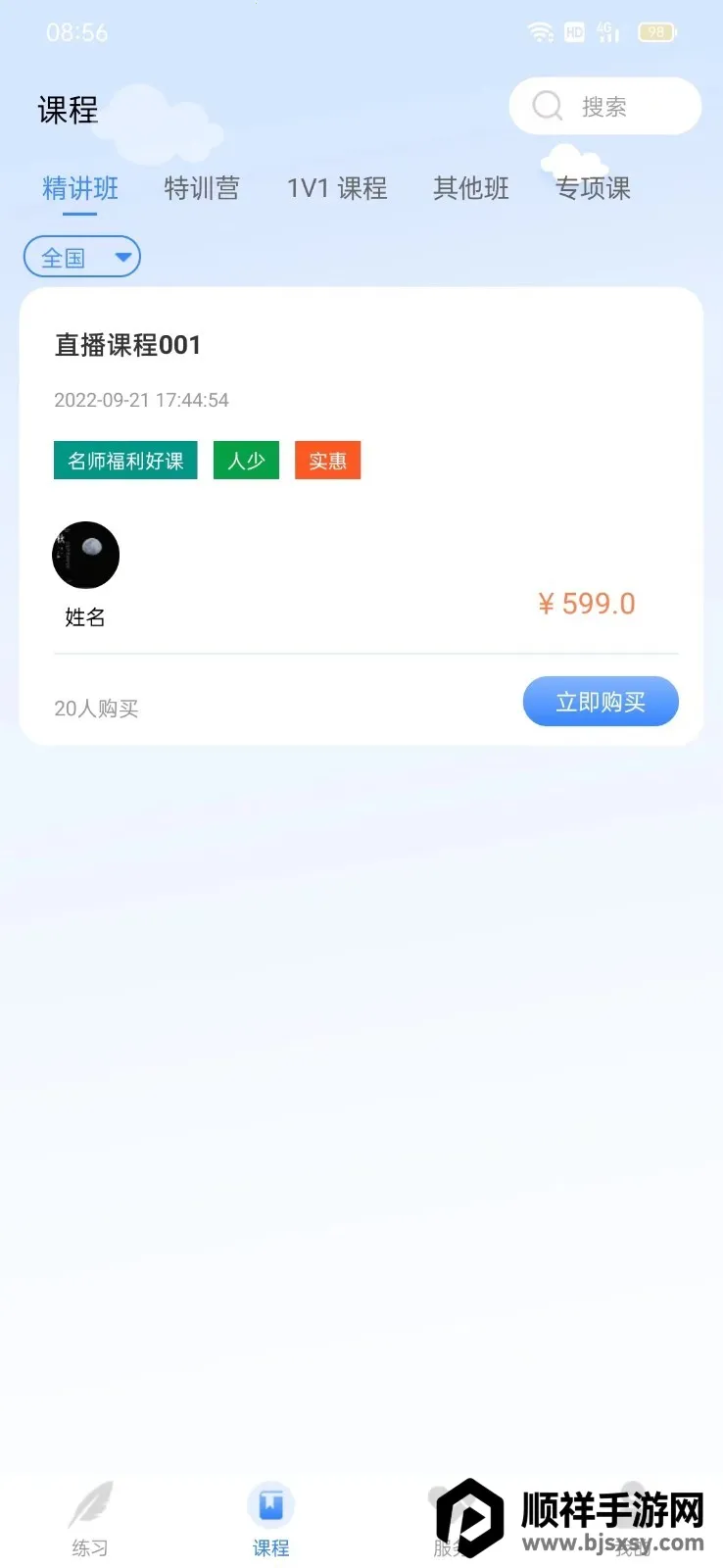The width and height of the screenshot is (723, 1568).
Task: Tap the battery indicator showing 98
Action: pos(657,31)
